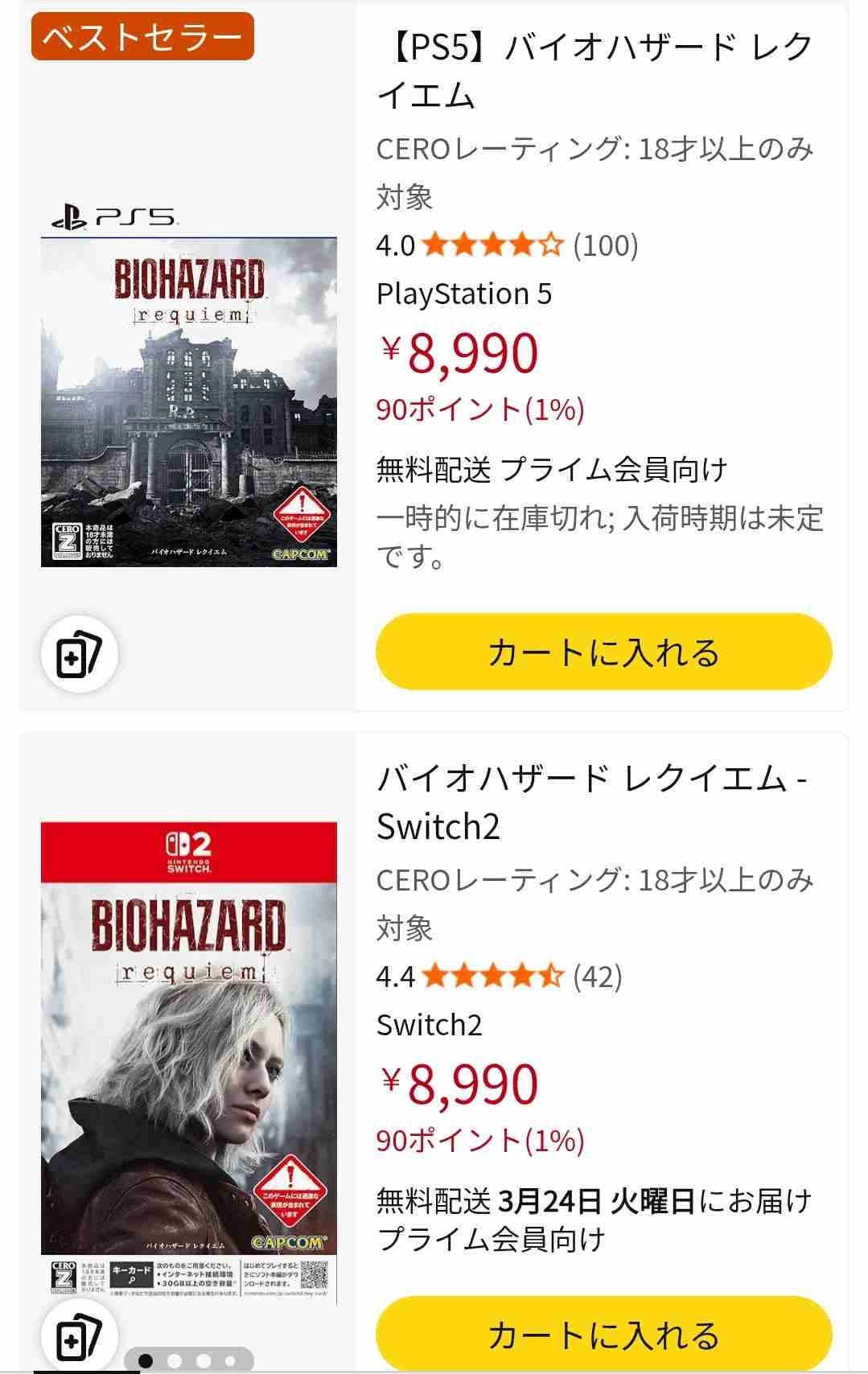Image resolution: width=868 pixels, height=1374 pixels.
Task: Open the 【PS5】バイオハザード レクイエム title link
Action: click(594, 71)
